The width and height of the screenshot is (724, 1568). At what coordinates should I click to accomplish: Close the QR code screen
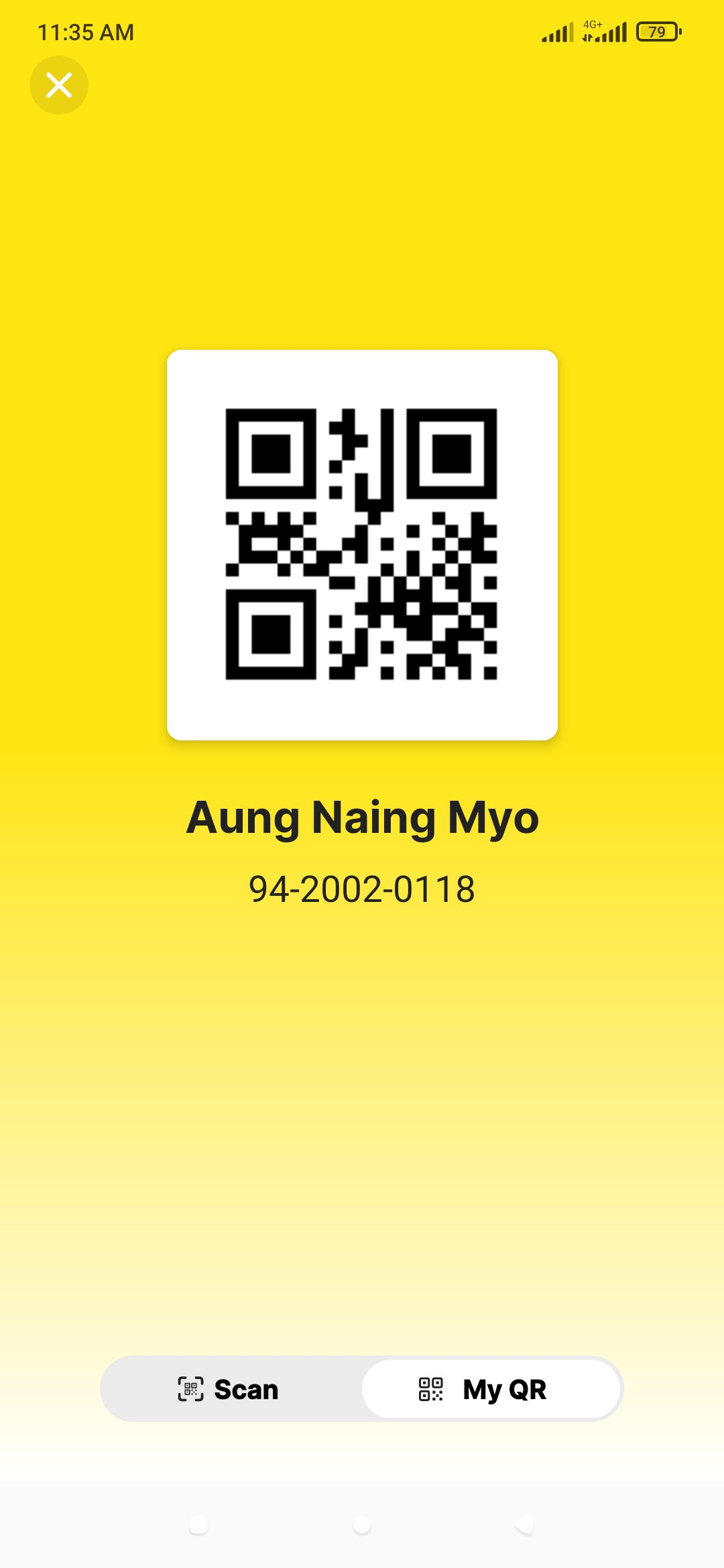(x=59, y=85)
